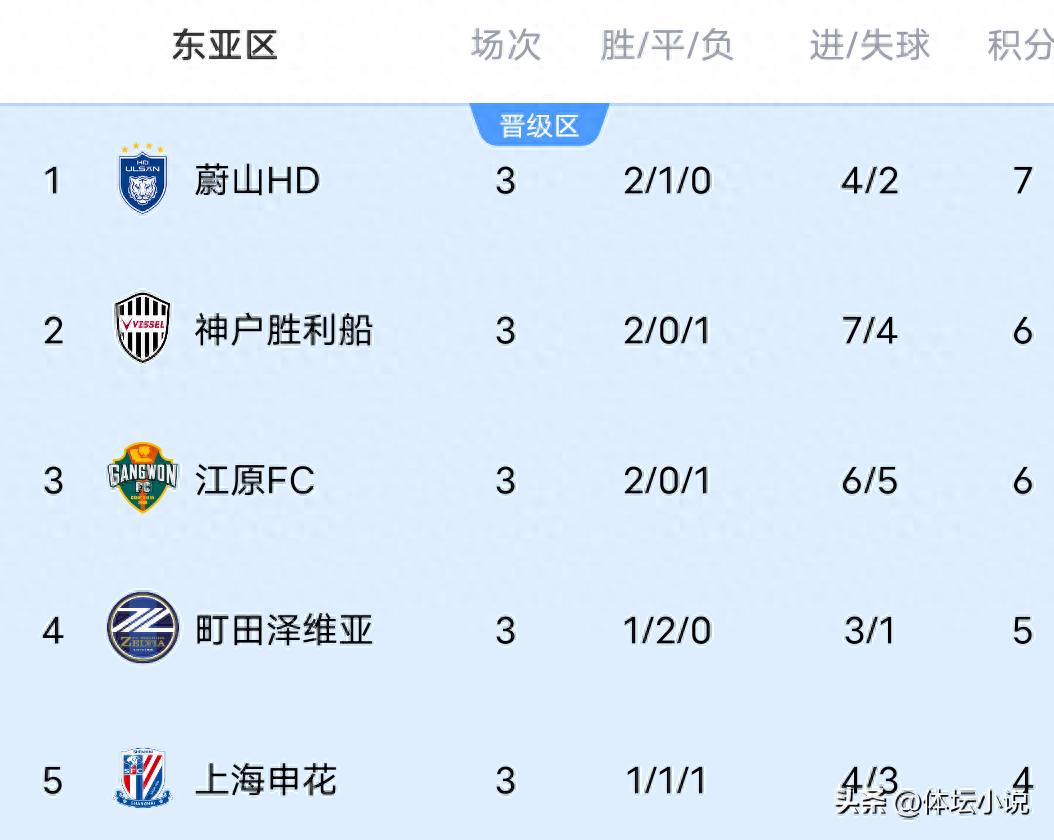Open 上海申花 team details
Screen dimensions: 1054x840
265,780
